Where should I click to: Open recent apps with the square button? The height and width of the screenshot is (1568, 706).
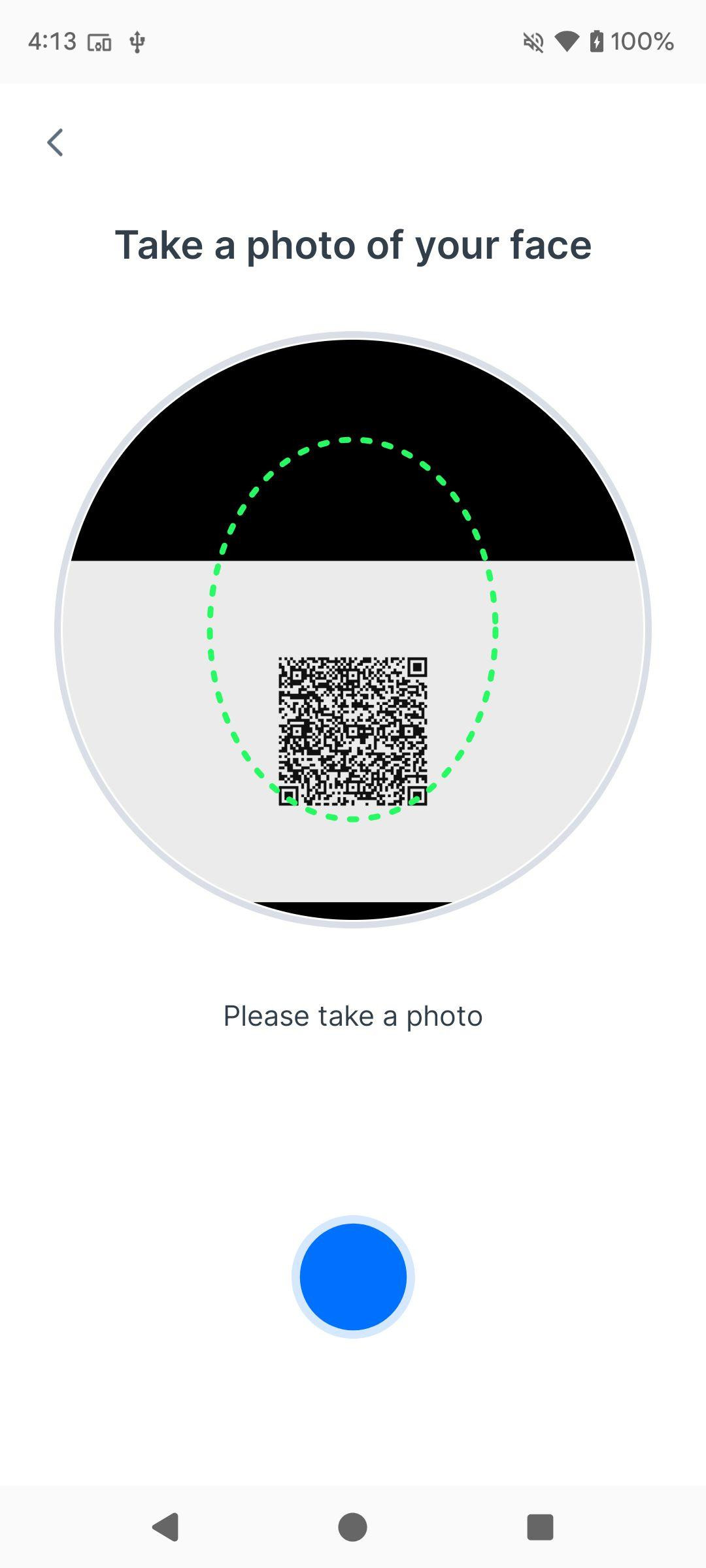(x=540, y=1527)
